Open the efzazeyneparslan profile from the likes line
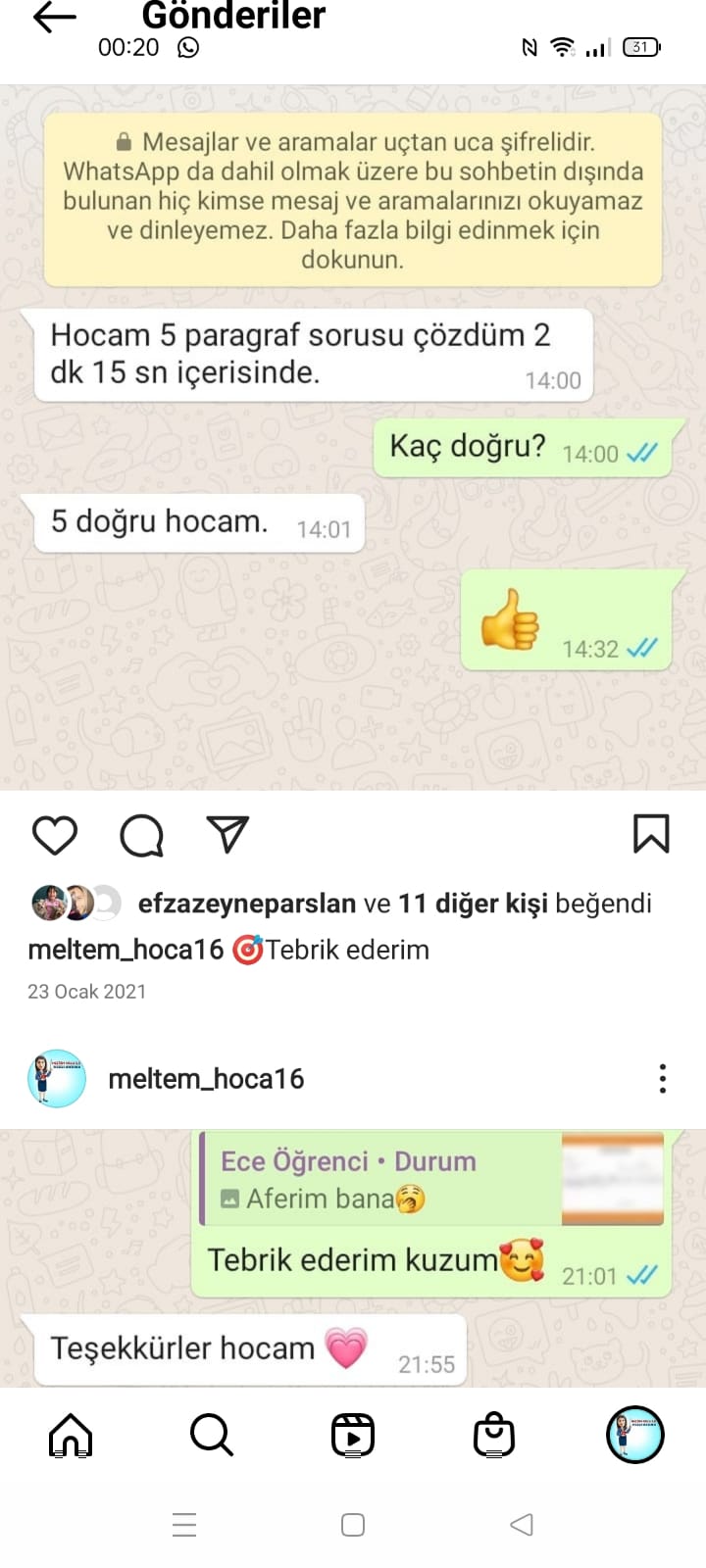 [246, 903]
